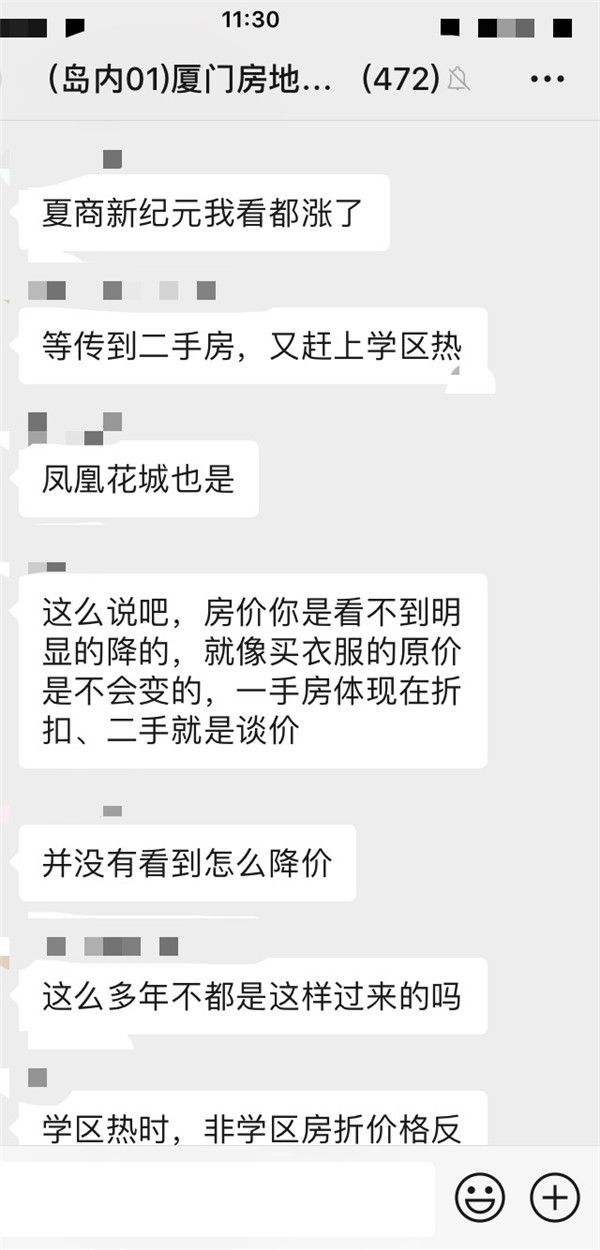This screenshot has height=1250, width=600.
Task: Open the plus attachment menu
Action: (554, 1196)
